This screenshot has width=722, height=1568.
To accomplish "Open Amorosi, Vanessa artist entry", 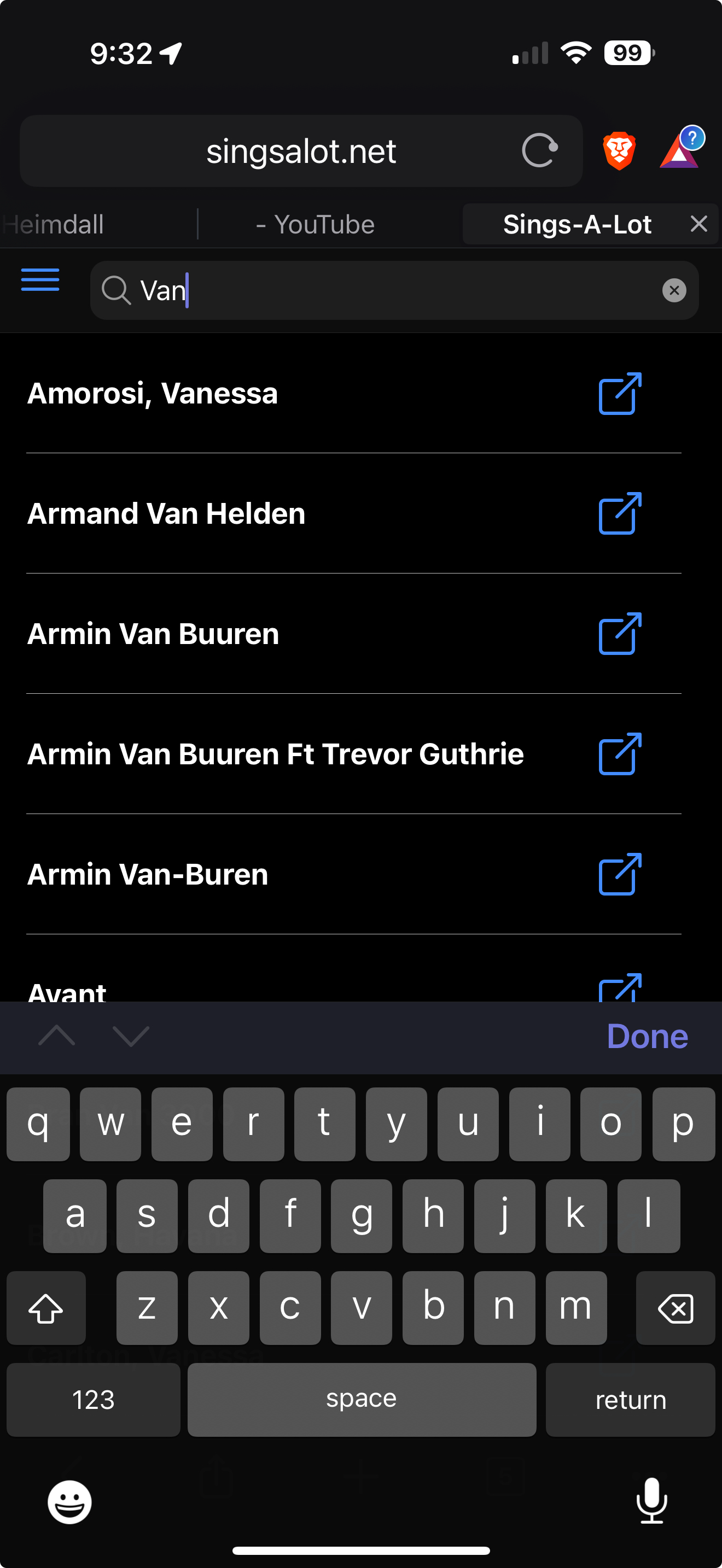I will [153, 394].
